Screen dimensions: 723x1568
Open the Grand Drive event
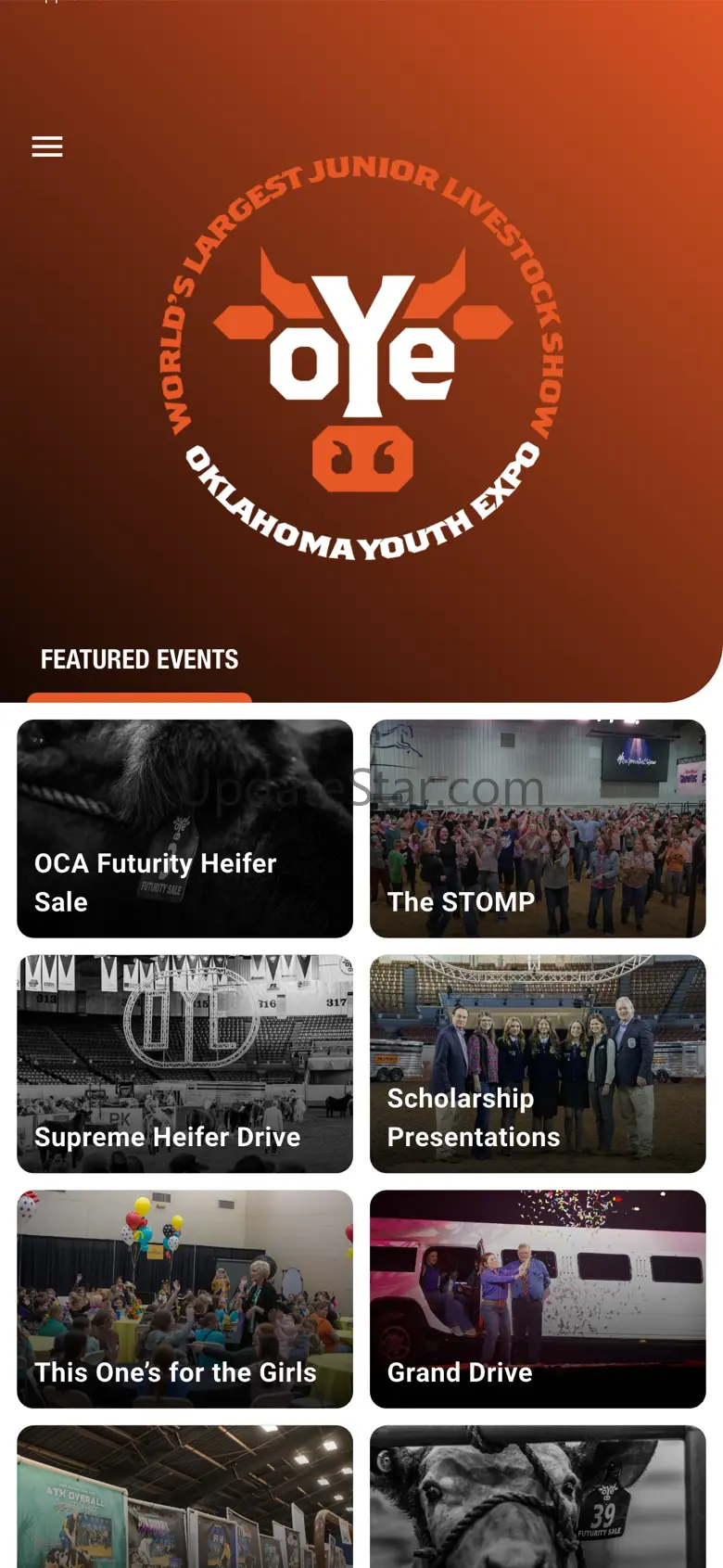538,1298
